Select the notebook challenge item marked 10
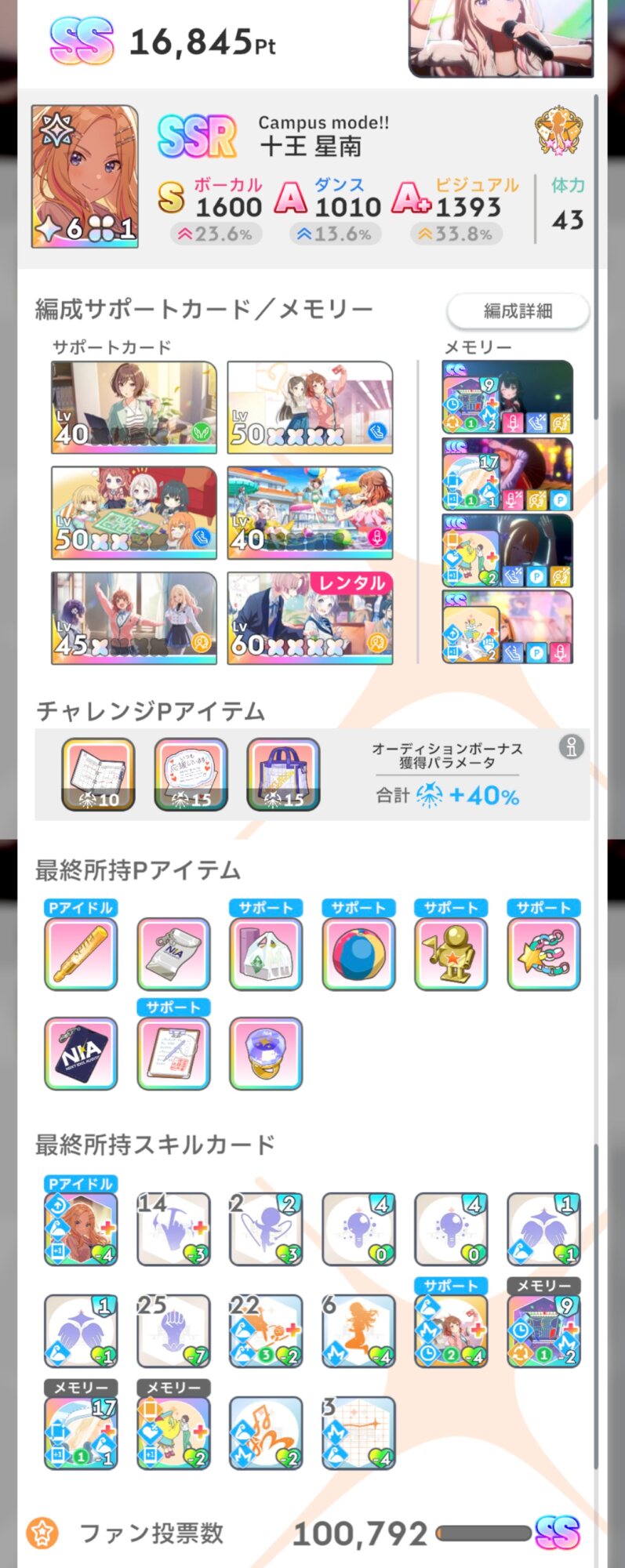Viewport: 625px width, 1568px height. pos(98,774)
